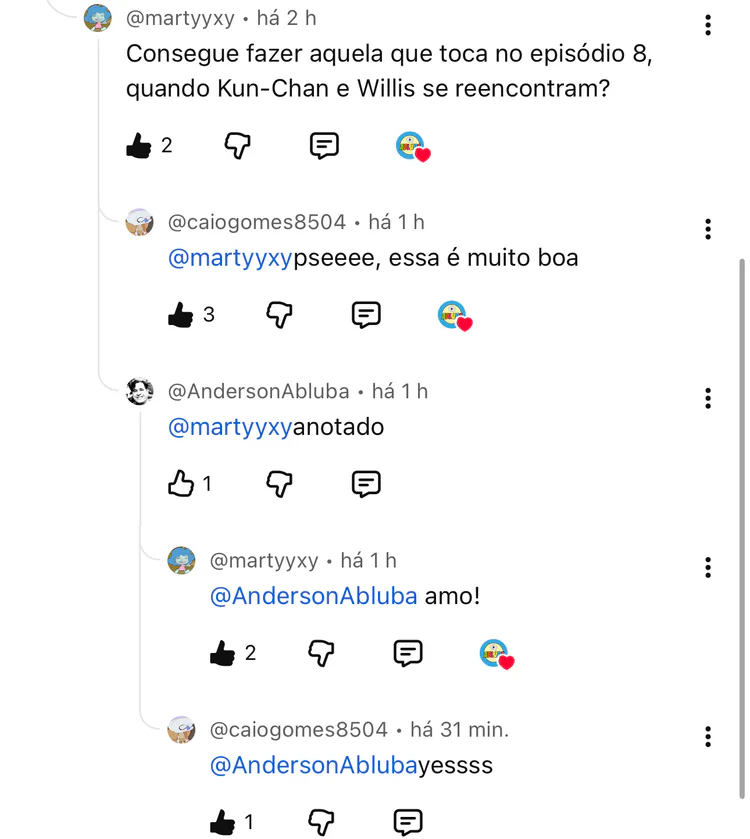Open options for caiogomes8504's "muito boa" reply
The image size is (750, 839).
pyautogui.click(x=708, y=229)
